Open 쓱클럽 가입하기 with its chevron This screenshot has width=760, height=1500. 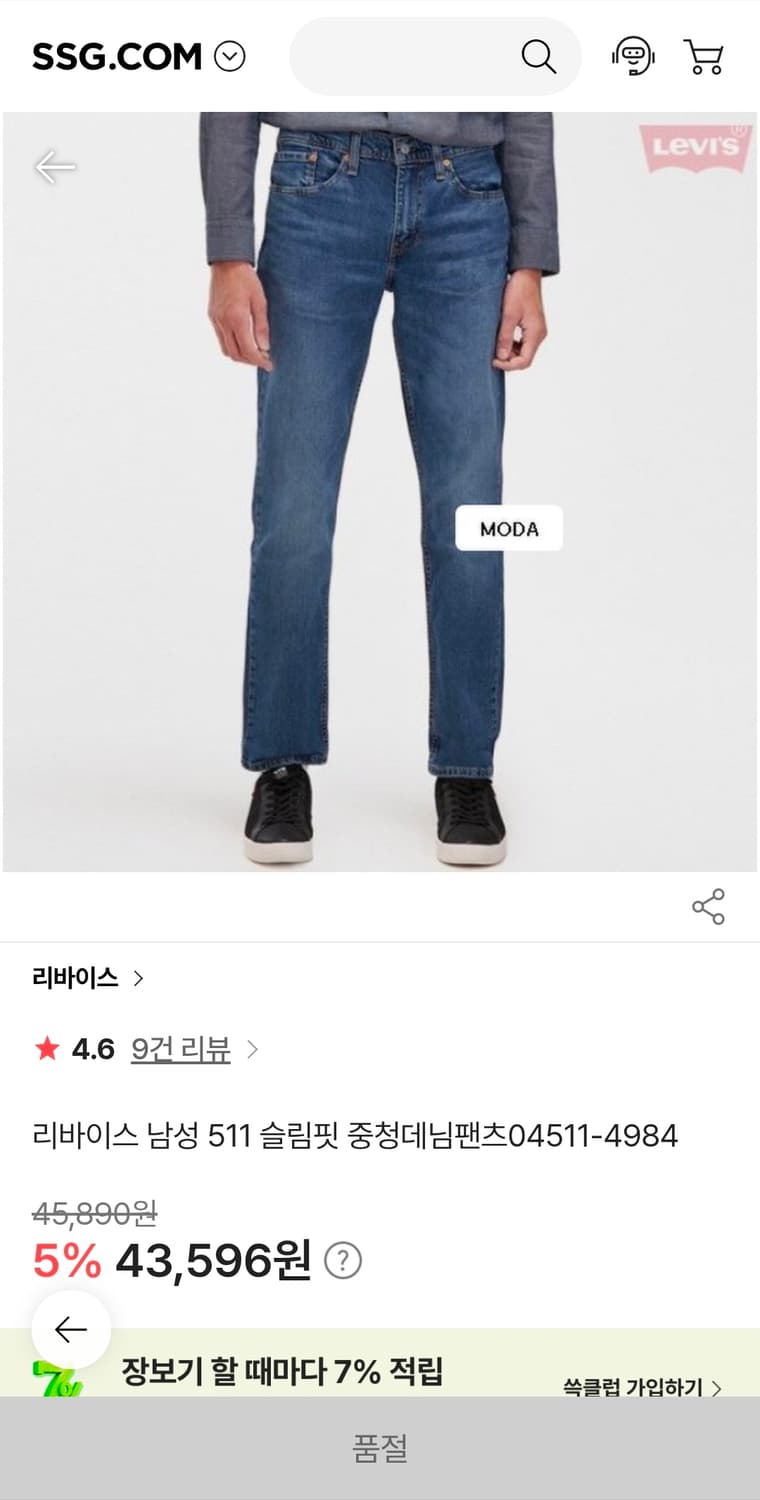pos(720,1389)
